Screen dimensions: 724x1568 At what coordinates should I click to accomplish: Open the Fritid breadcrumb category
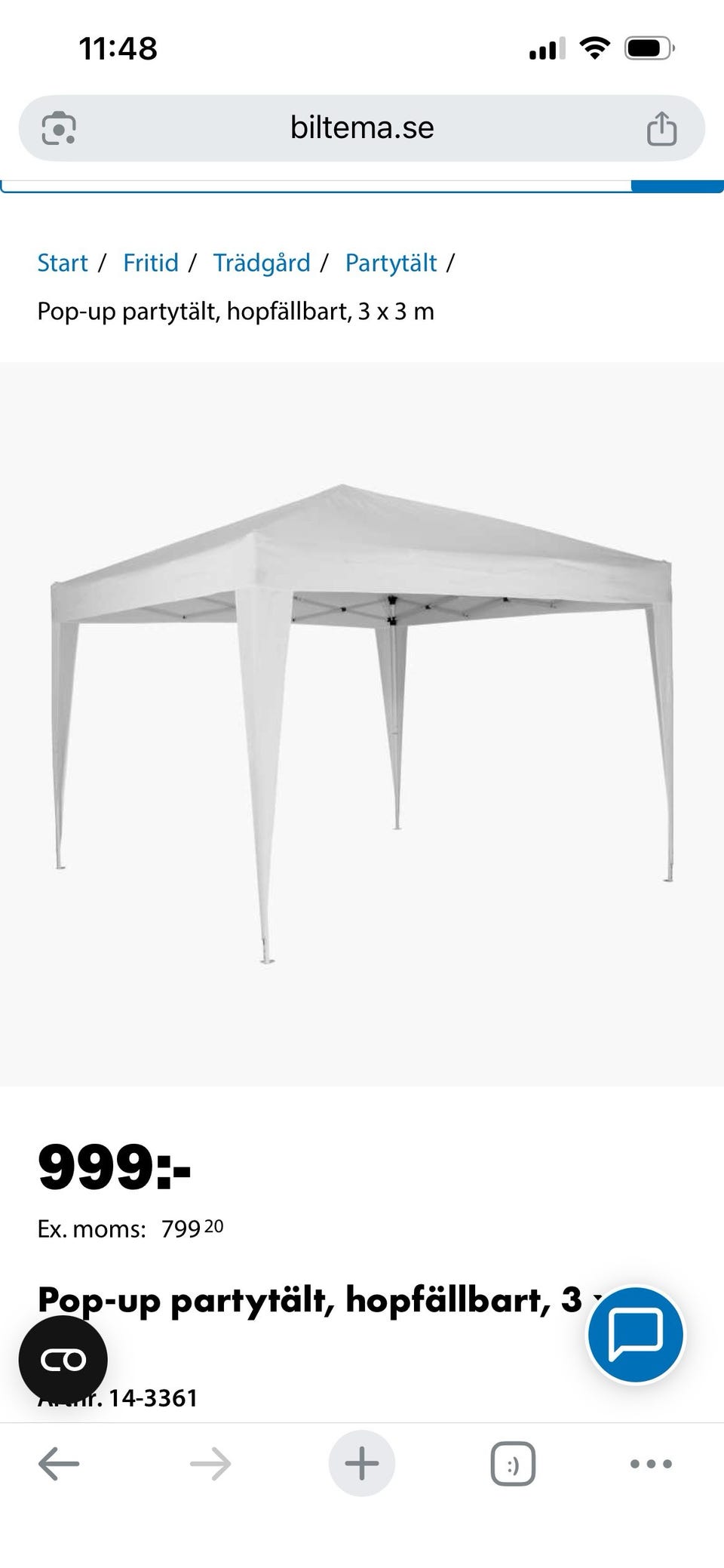click(x=151, y=263)
